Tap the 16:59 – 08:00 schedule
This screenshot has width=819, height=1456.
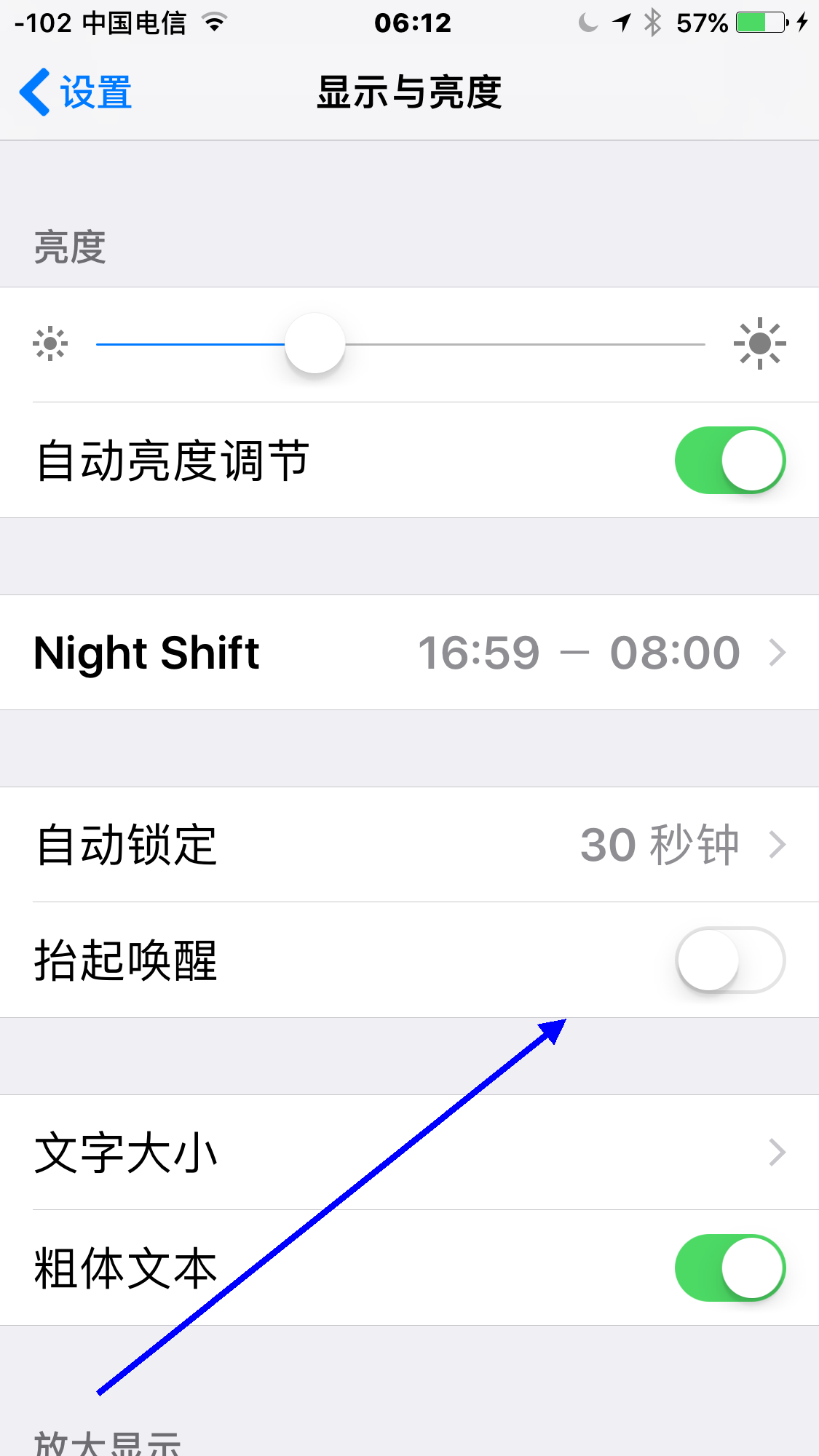click(x=579, y=653)
